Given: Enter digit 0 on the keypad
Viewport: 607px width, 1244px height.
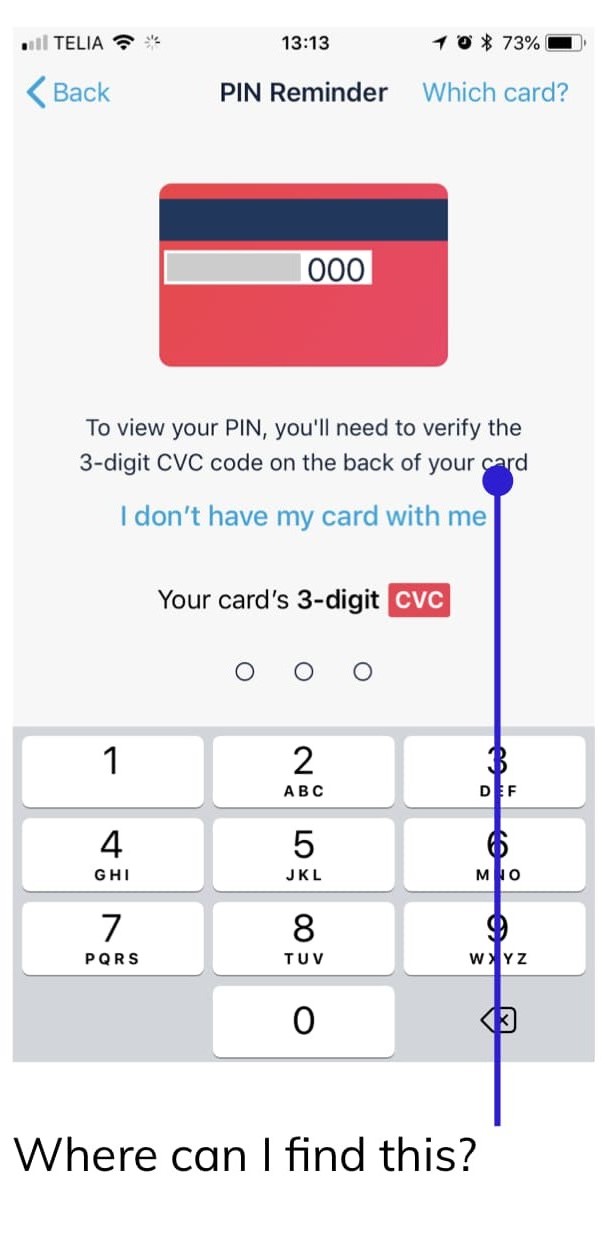Looking at the screenshot, I should click(x=303, y=1021).
